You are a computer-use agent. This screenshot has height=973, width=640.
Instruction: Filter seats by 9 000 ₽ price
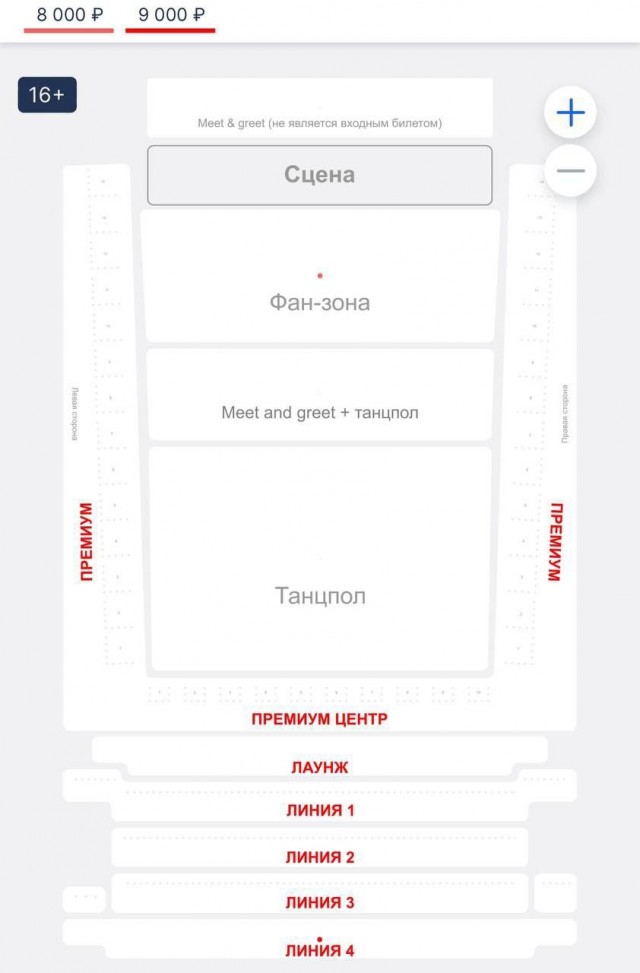[x=170, y=16]
